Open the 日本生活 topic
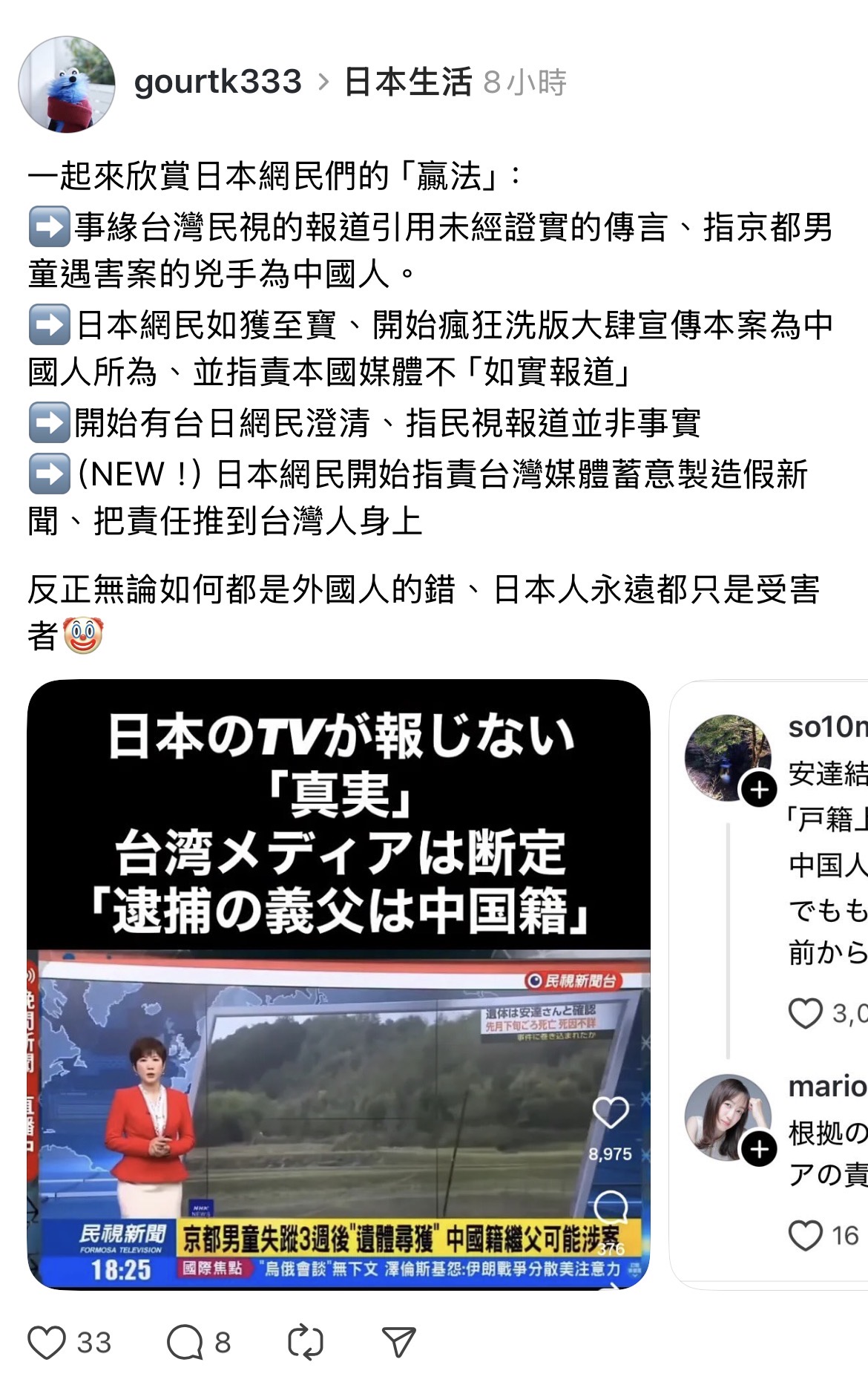The height and width of the screenshot is (1385, 868). 408,82
